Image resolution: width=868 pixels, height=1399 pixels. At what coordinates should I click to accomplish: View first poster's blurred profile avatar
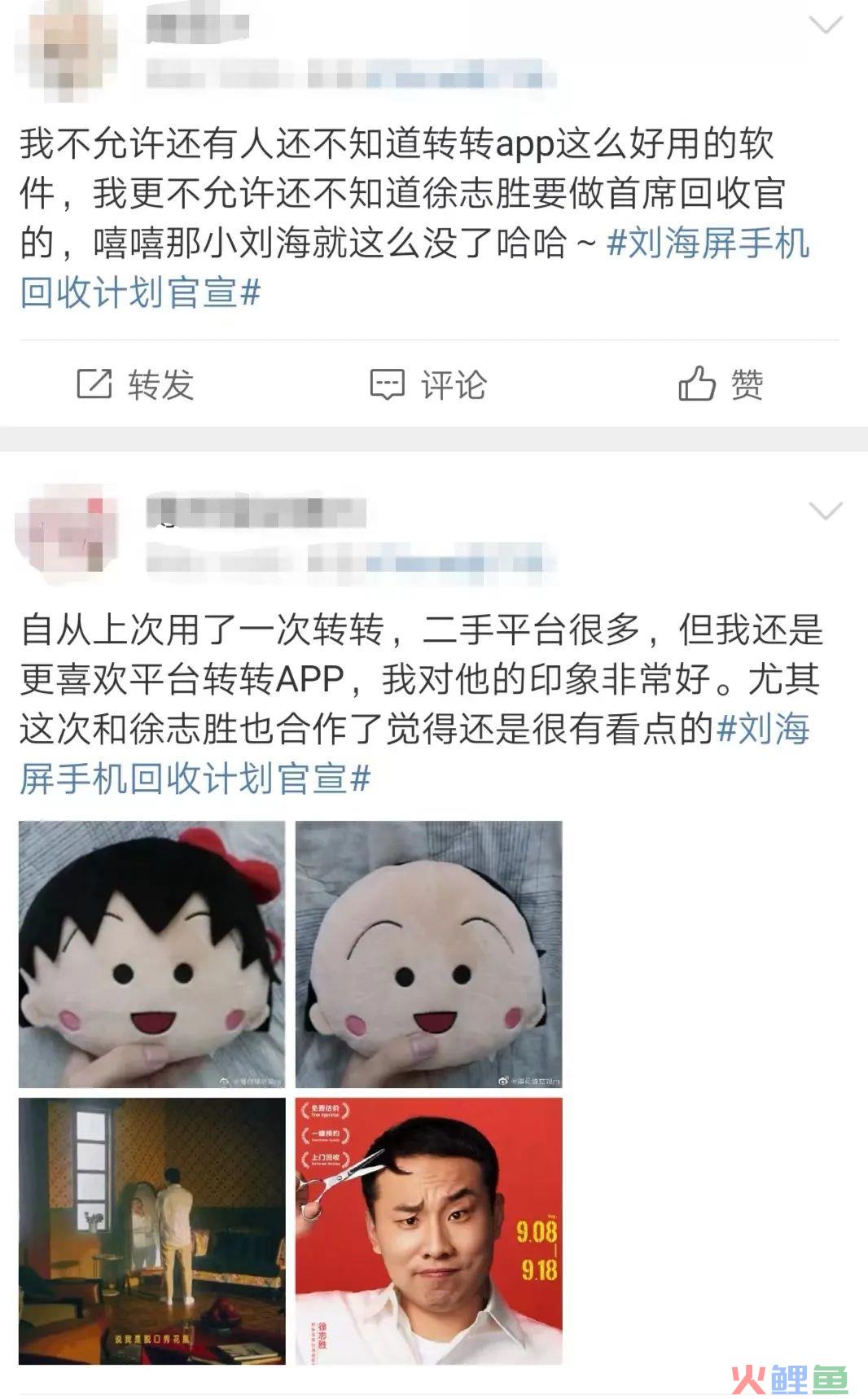pyautogui.click(x=67, y=50)
